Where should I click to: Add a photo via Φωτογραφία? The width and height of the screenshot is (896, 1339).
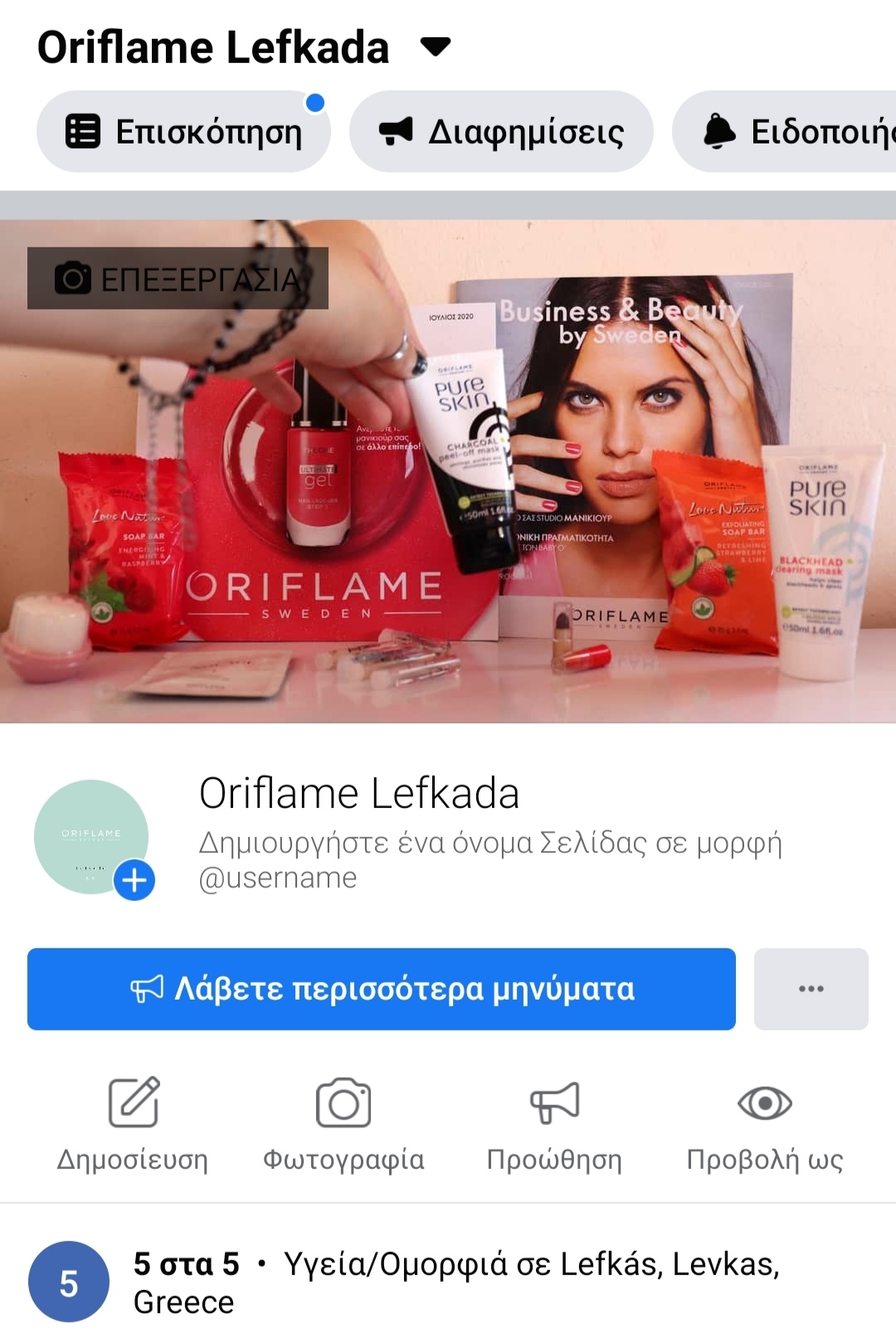343,1123
